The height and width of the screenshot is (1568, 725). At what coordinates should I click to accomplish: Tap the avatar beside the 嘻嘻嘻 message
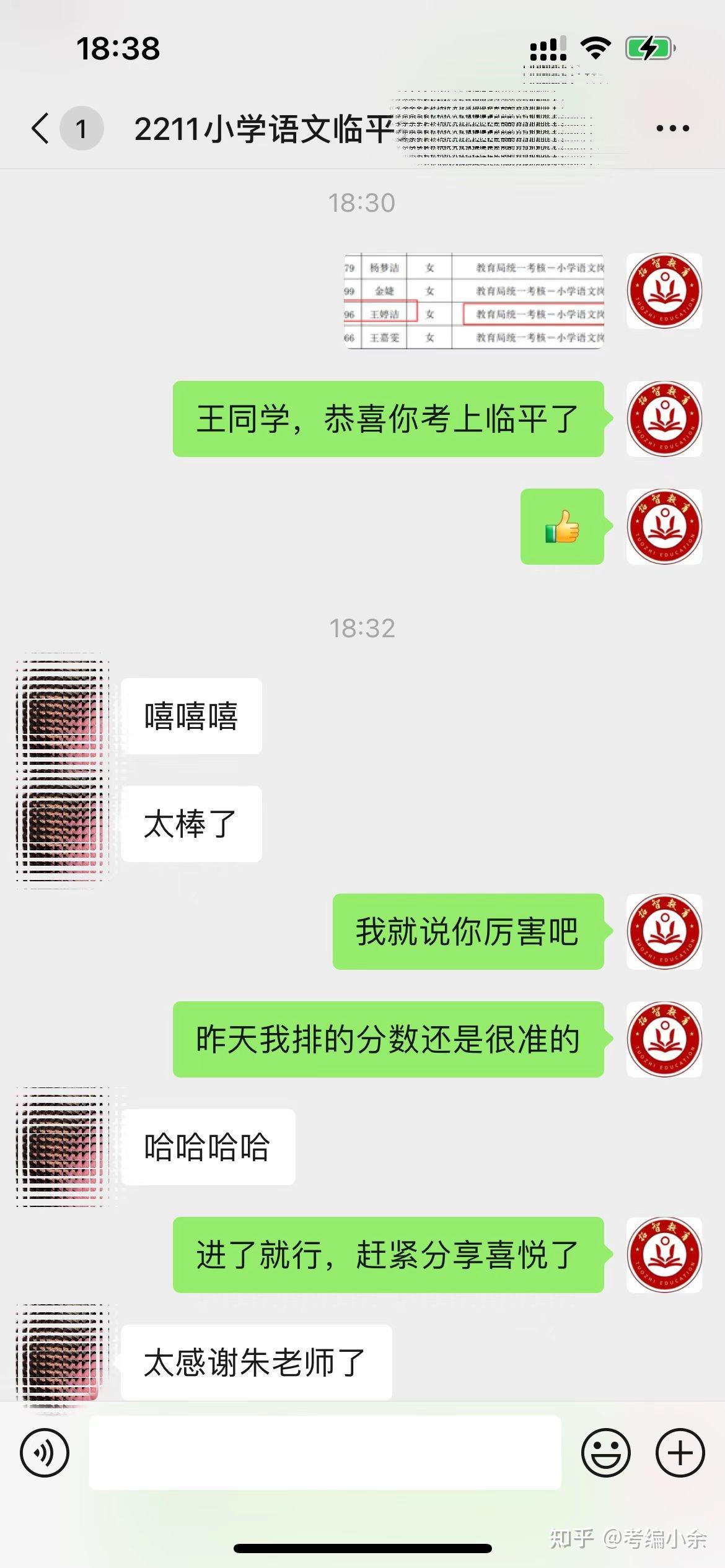tap(61, 715)
